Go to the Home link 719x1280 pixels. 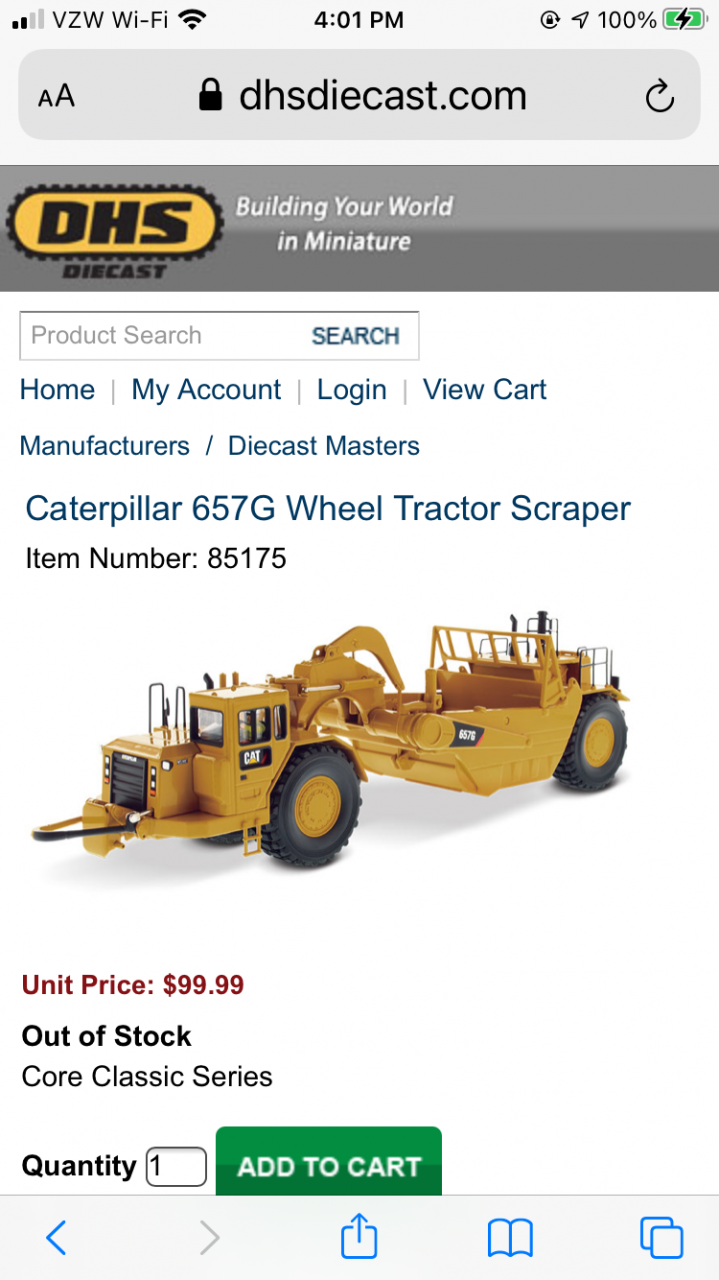[x=57, y=390]
